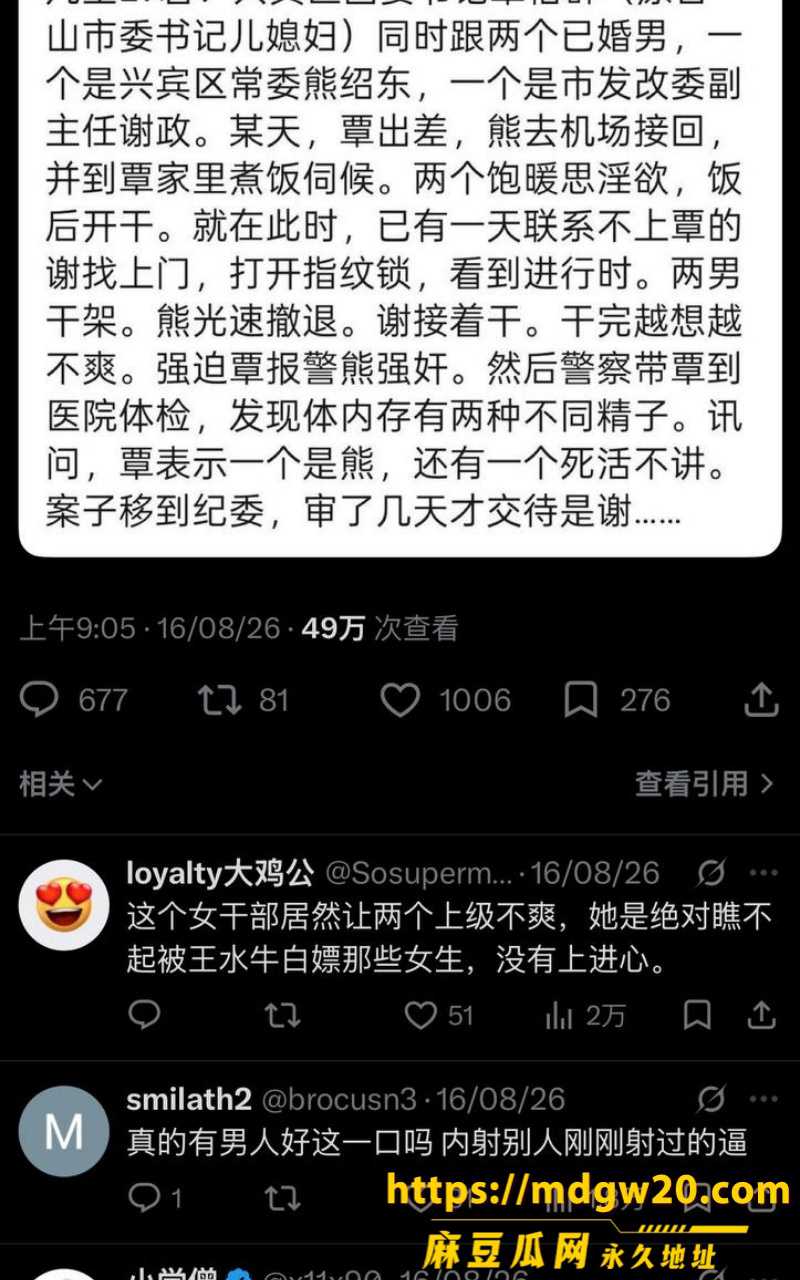Open smilath2's profile avatar

click(x=64, y=1131)
